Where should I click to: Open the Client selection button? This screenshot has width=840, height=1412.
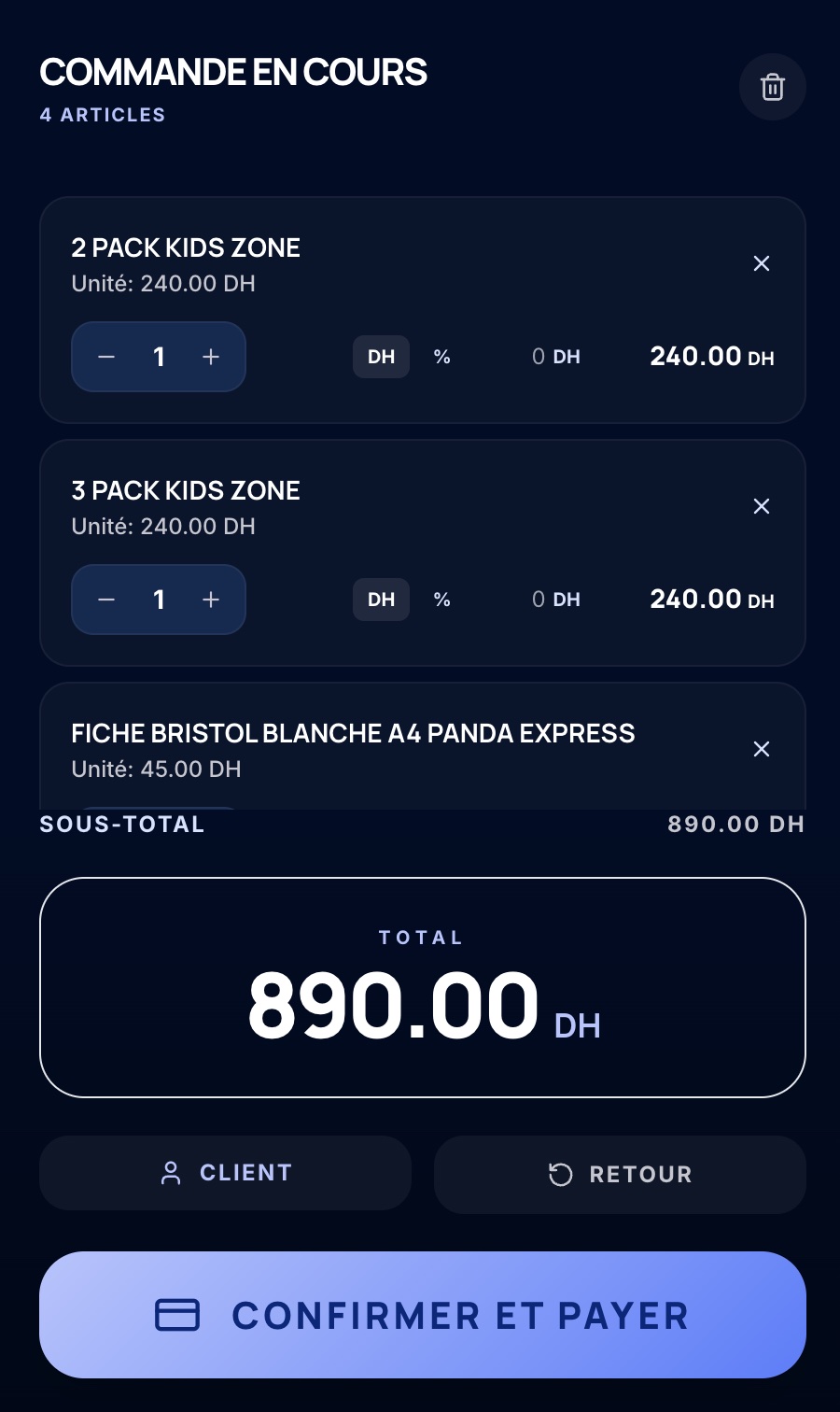click(225, 1173)
